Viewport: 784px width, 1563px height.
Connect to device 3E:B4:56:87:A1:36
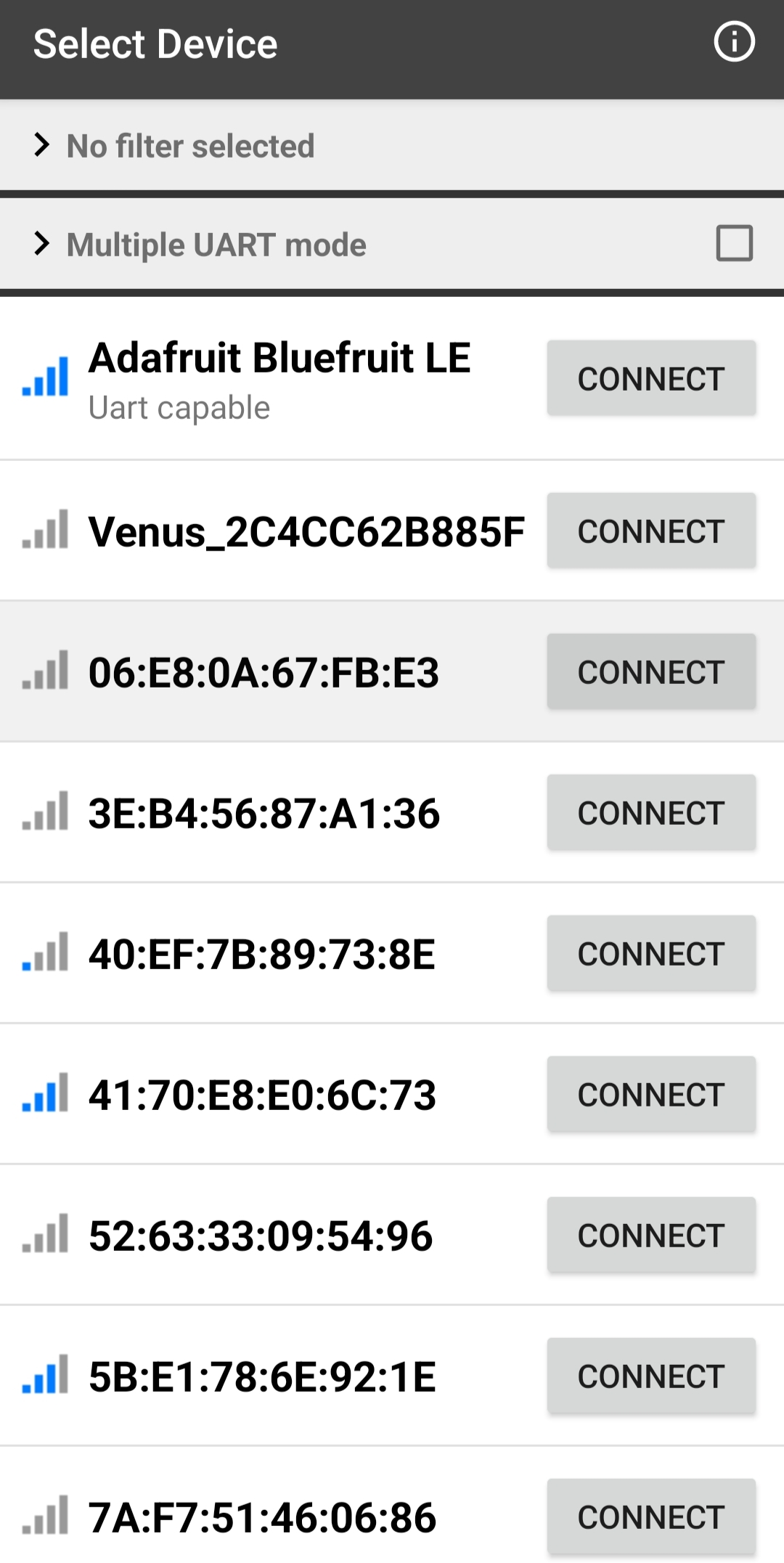click(x=651, y=812)
